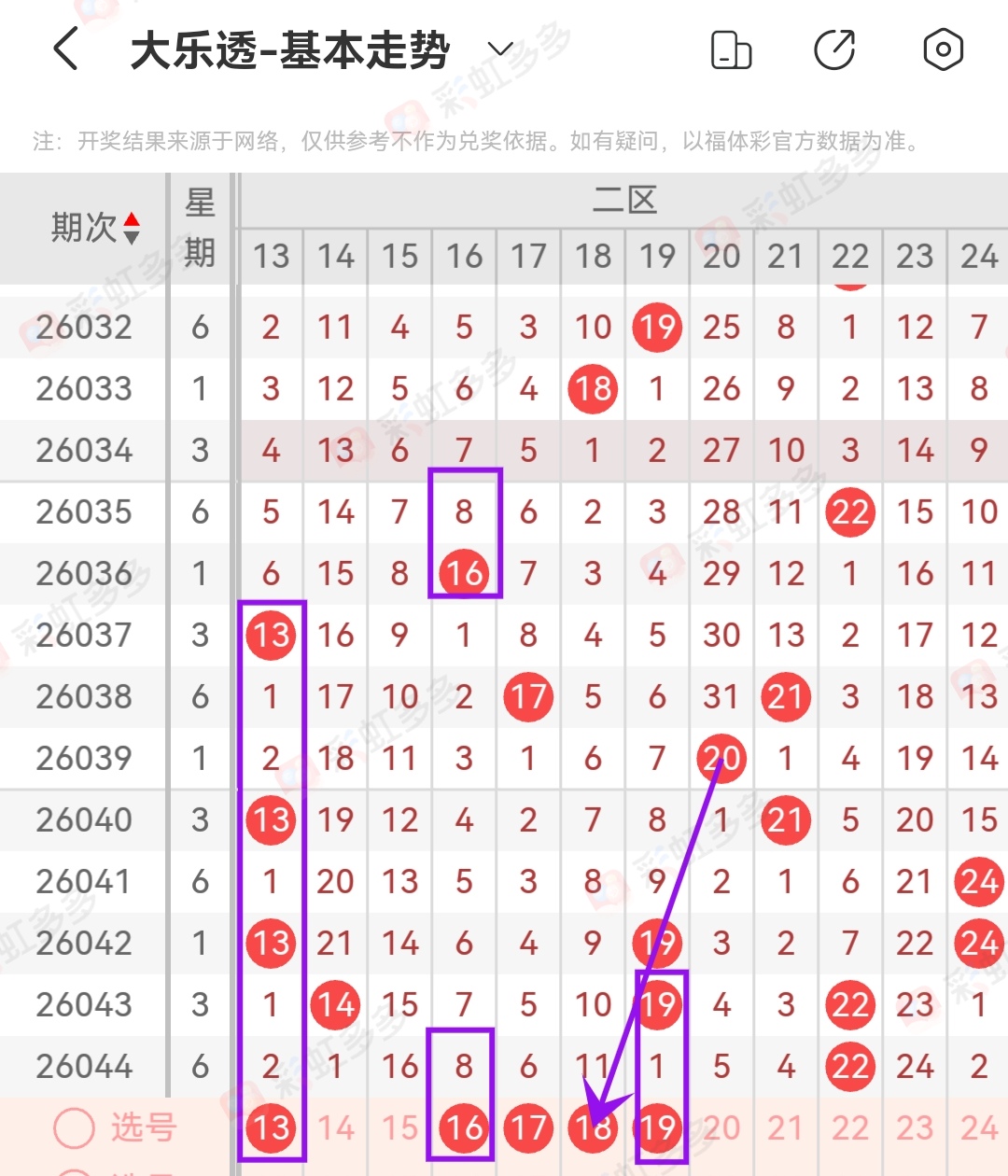
Task: Tap the partially visible circle below 选号
Action: tap(74, 1169)
